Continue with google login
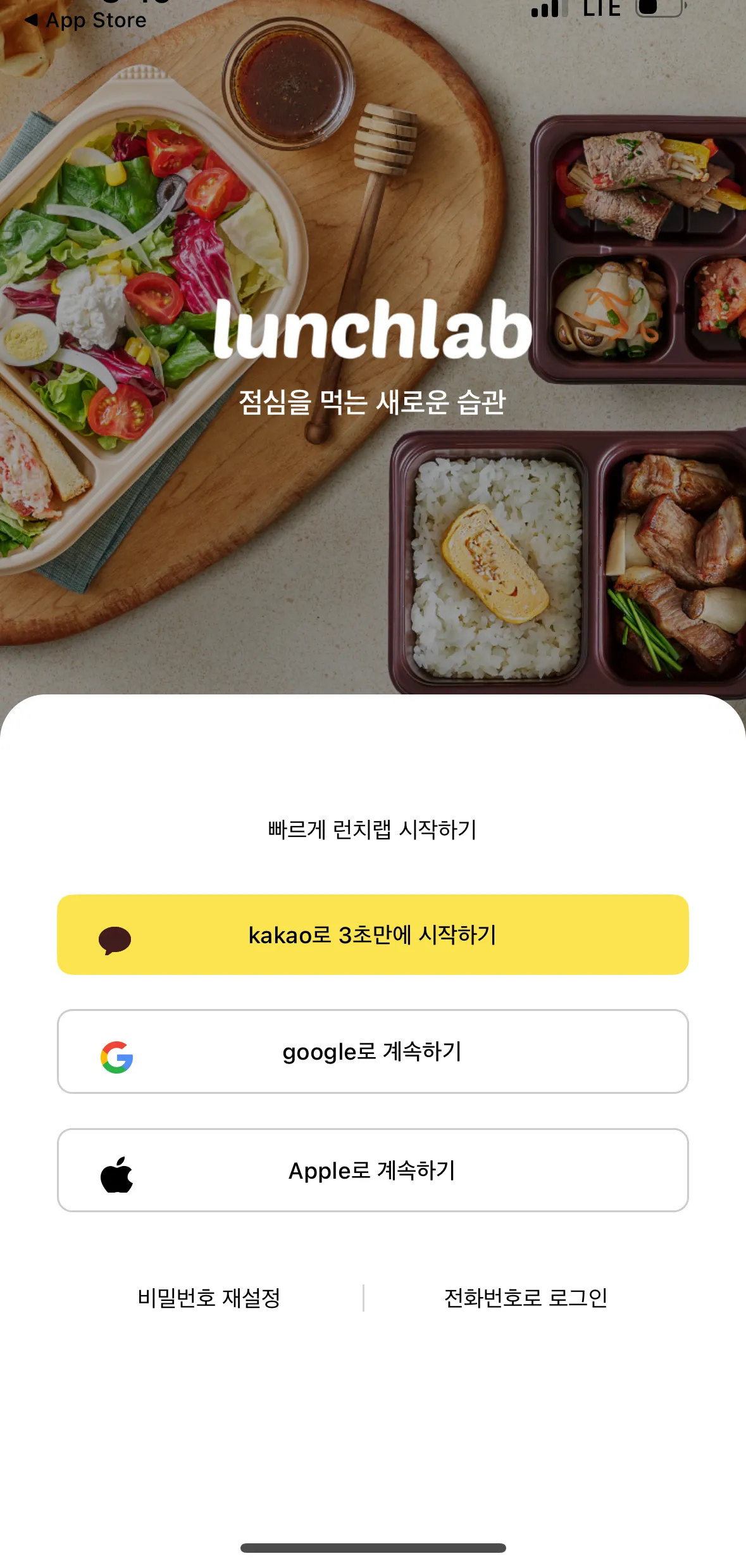The image size is (746, 1568). (373, 1051)
